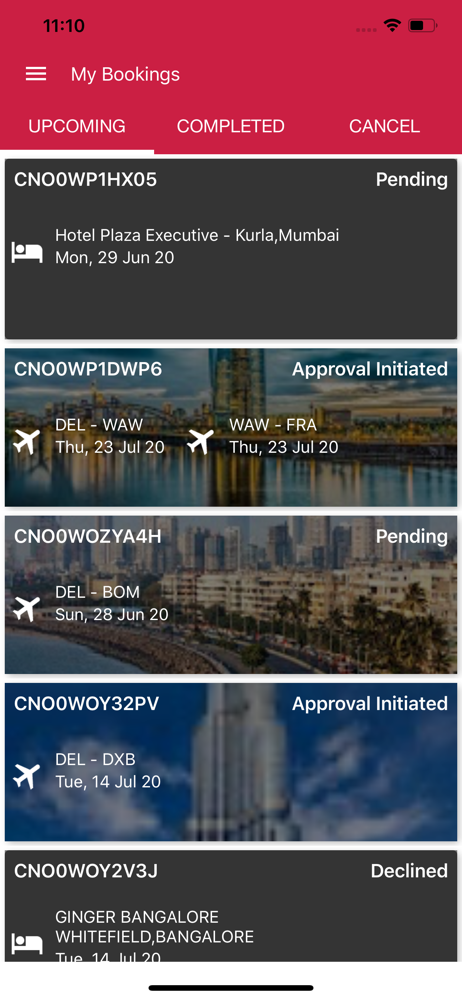Viewport: 462px width, 1000px height.
Task: Switch to the CANCEL tab
Action: tap(384, 126)
